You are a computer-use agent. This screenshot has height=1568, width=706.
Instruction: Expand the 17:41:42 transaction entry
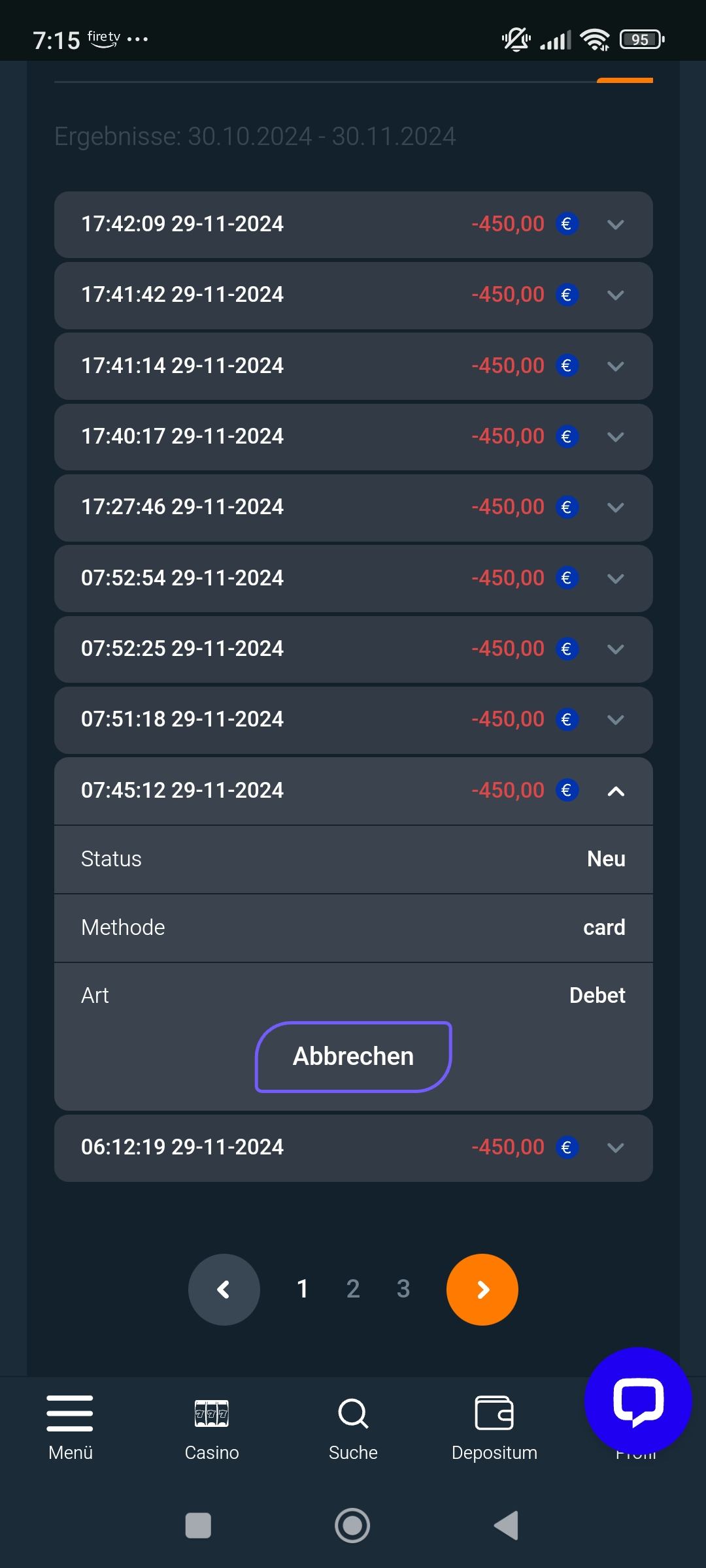615,295
